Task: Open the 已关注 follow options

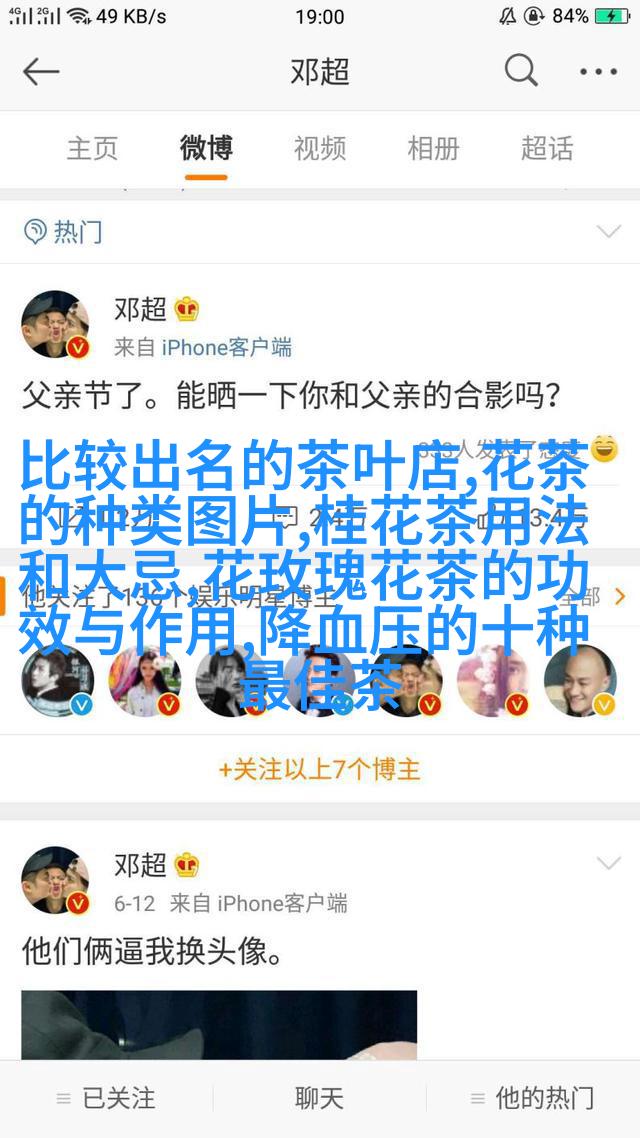Action: click(106, 1098)
